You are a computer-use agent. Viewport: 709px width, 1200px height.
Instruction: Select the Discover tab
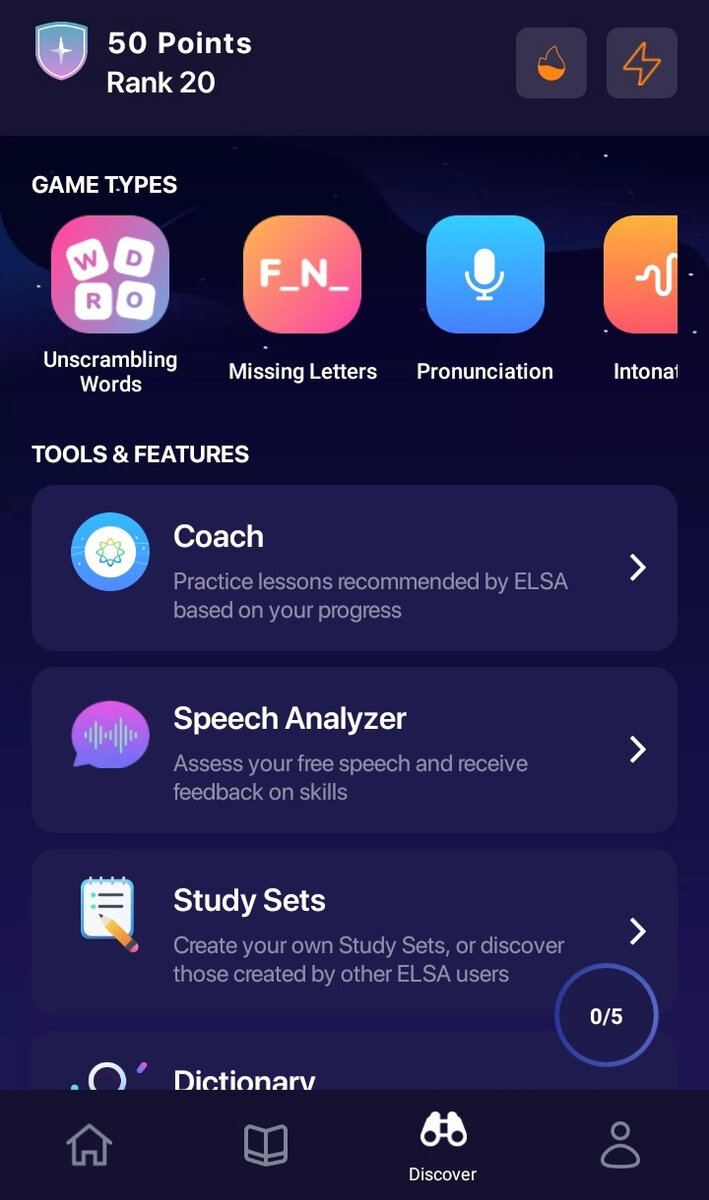coord(443,1145)
